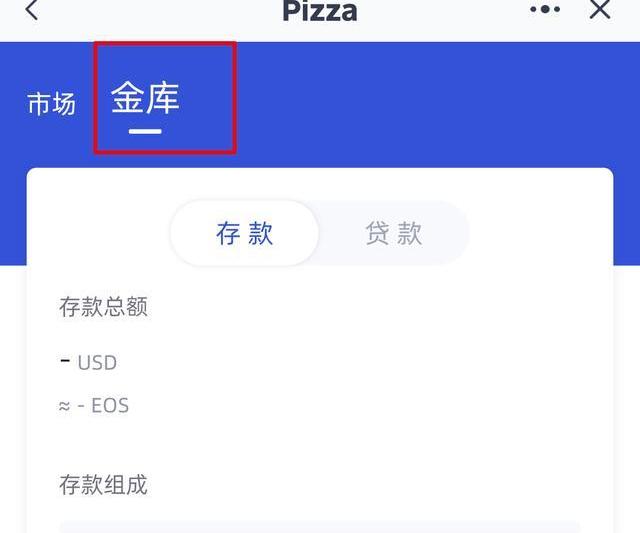Go back from the Pizza page
640x533 pixels.
(x=32, y=11)
